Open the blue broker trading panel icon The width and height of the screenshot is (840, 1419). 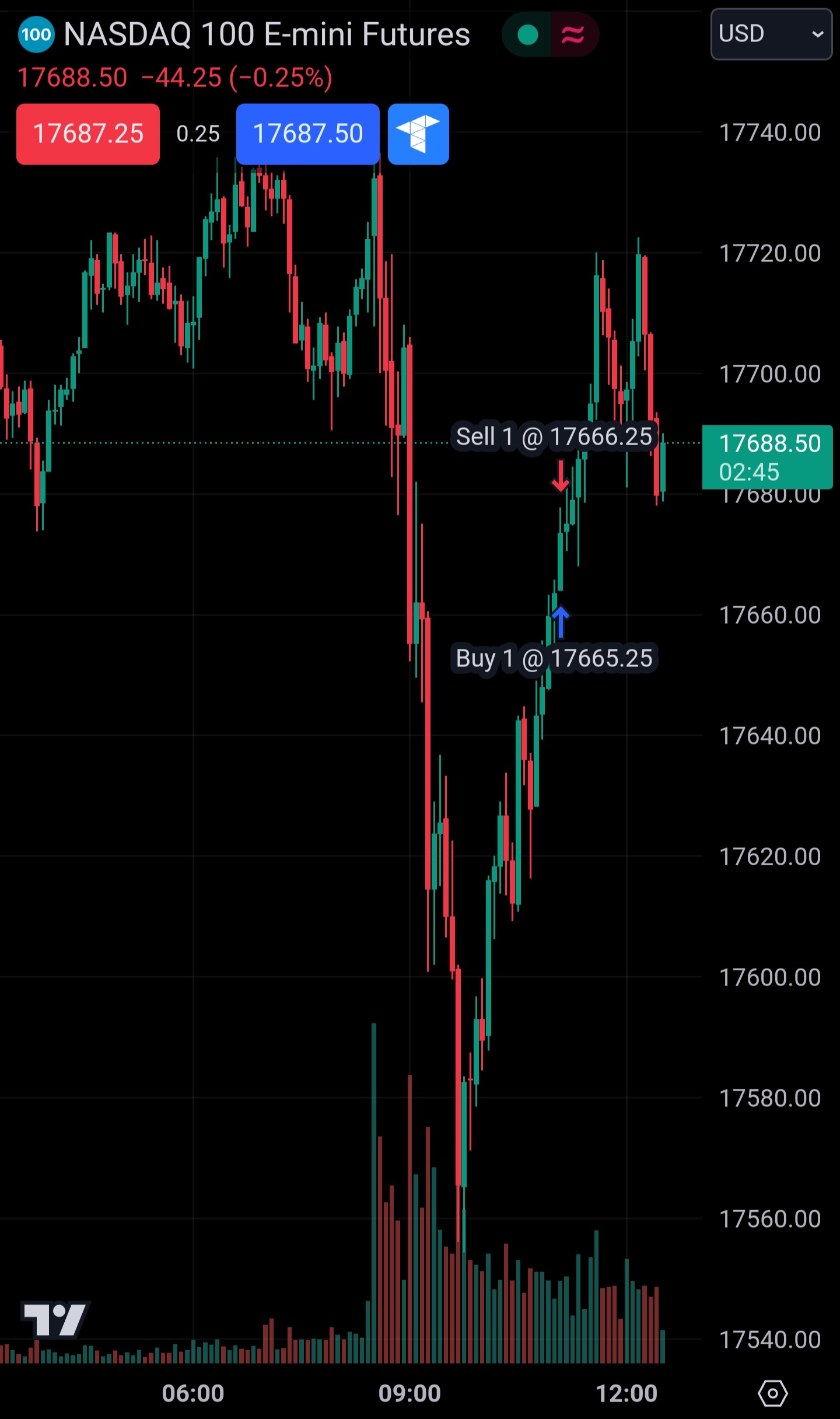point(418,134)
